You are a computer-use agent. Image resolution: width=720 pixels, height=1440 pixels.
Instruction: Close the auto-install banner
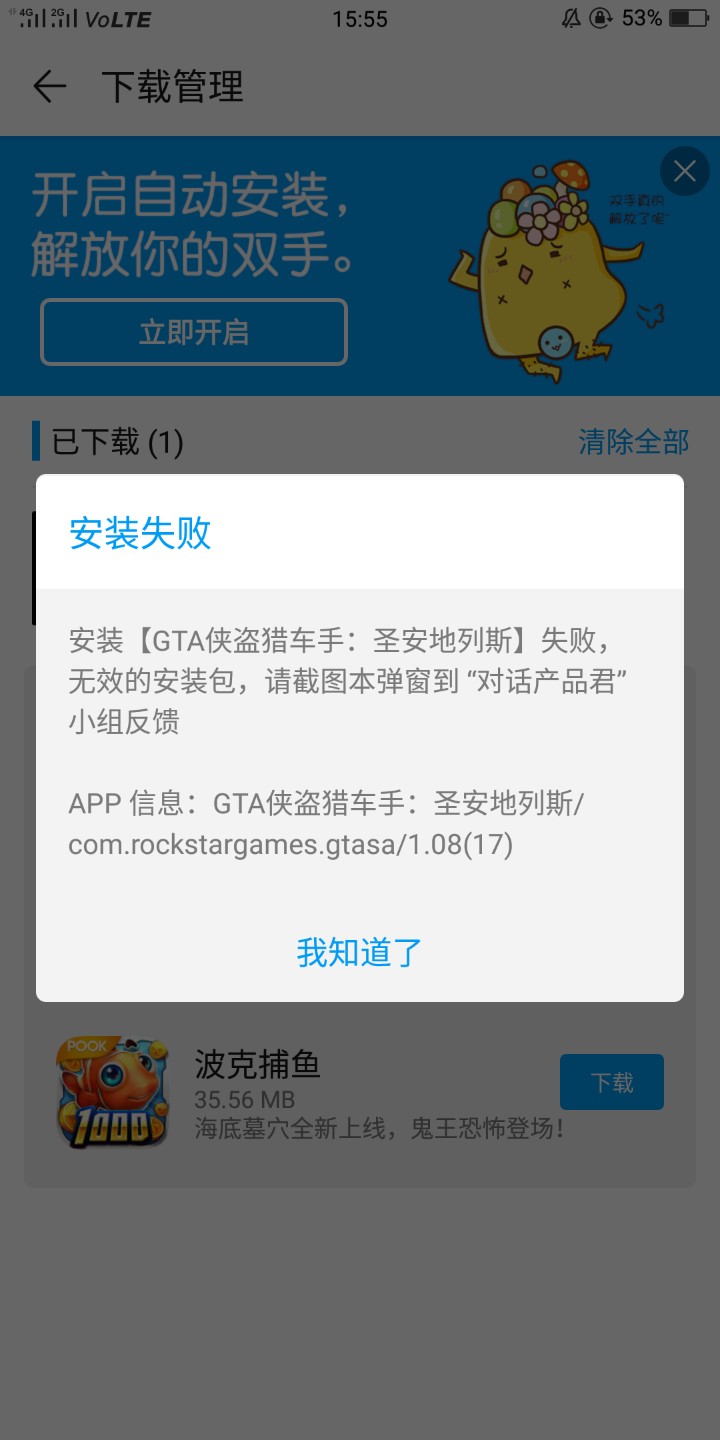click(685, 172)
